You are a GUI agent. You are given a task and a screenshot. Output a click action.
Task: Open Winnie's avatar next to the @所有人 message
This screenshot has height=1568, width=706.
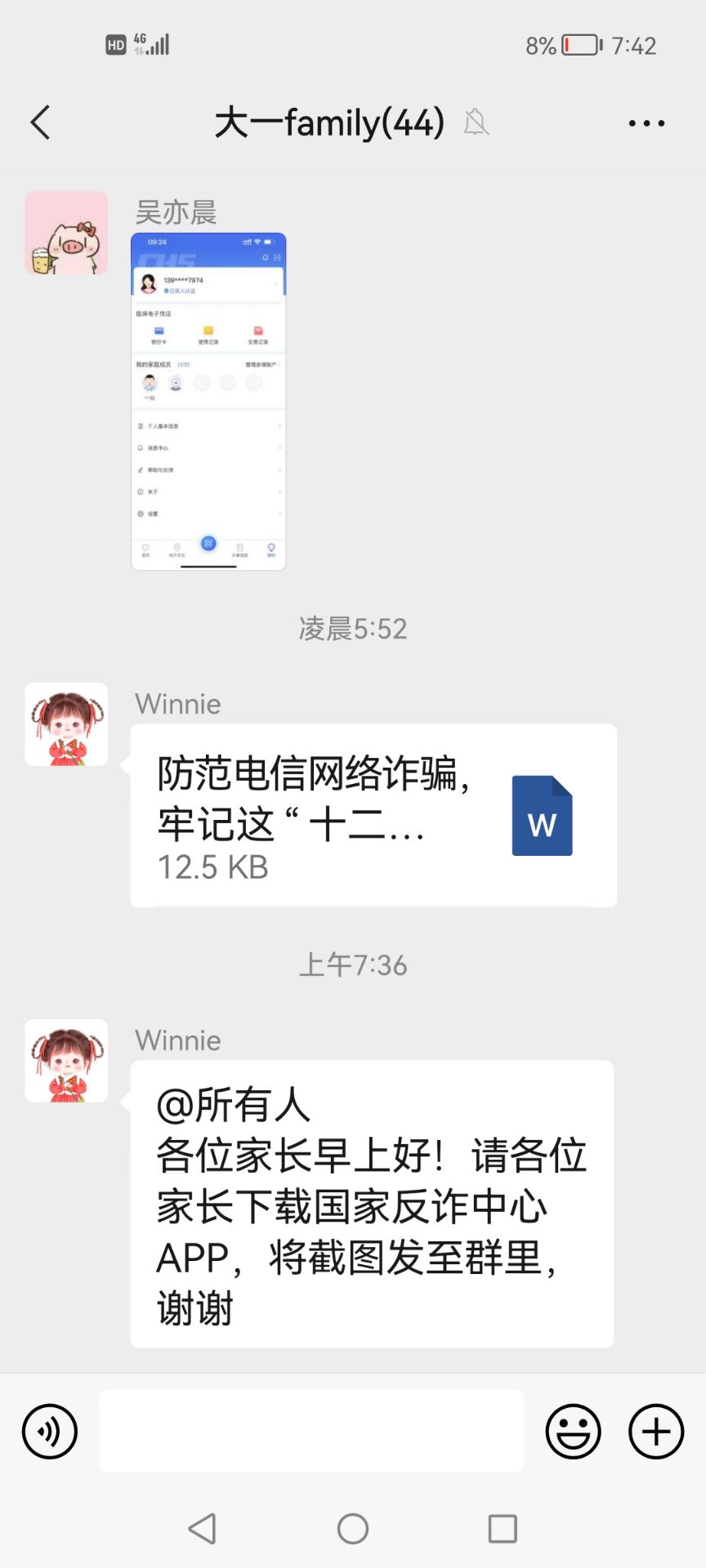point(66,1060)
